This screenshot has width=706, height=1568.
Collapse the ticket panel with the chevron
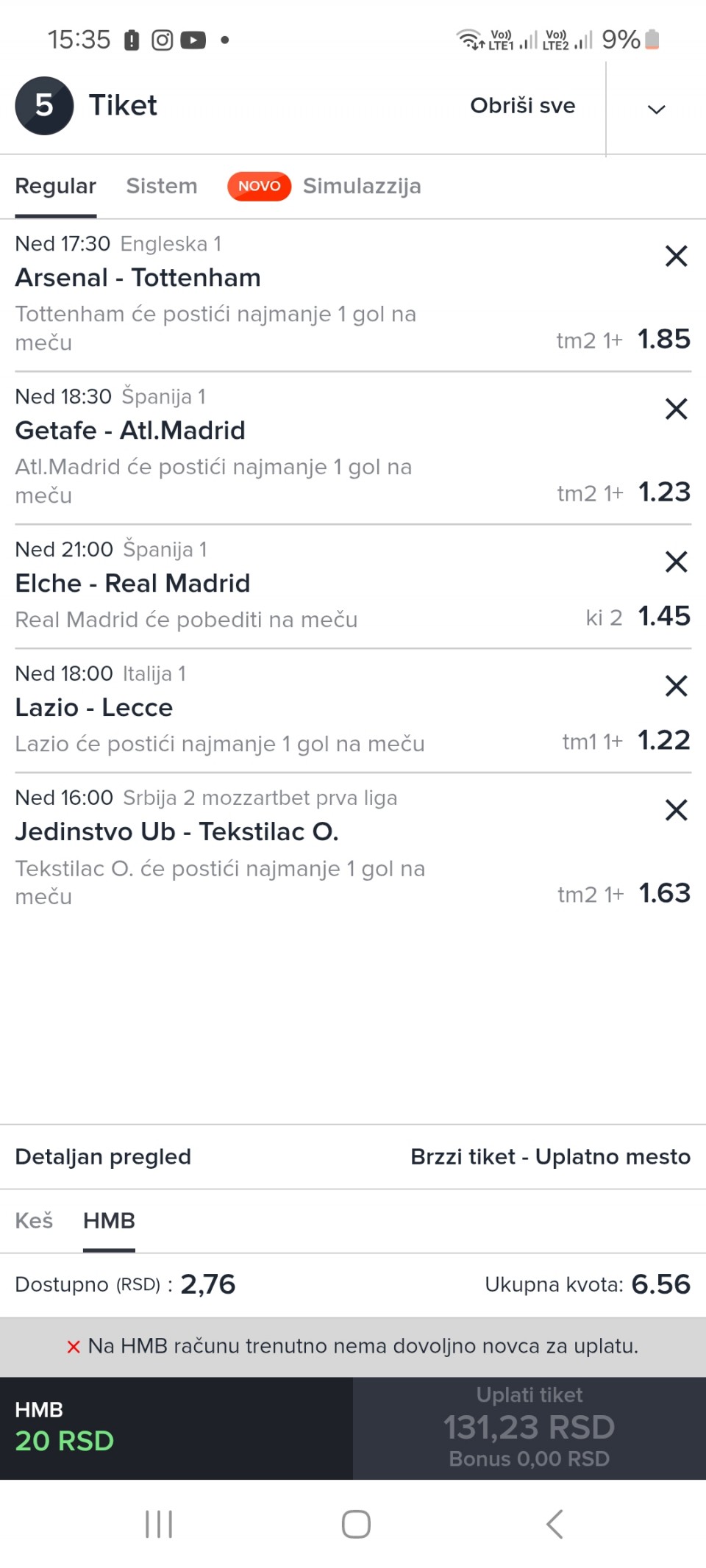pos(656,109)
